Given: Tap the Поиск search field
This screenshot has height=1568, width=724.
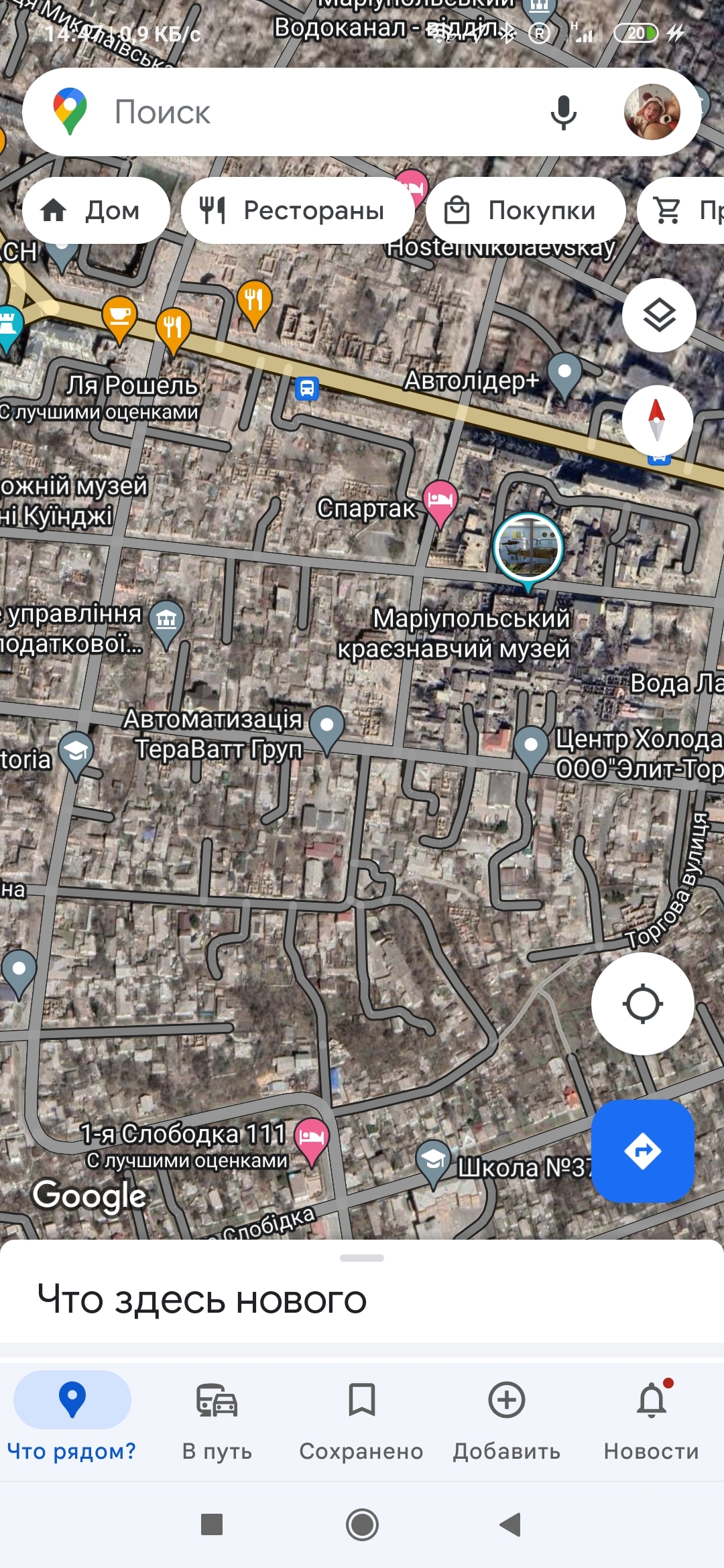Looking at the screenshot, I should tap(302, 112).
